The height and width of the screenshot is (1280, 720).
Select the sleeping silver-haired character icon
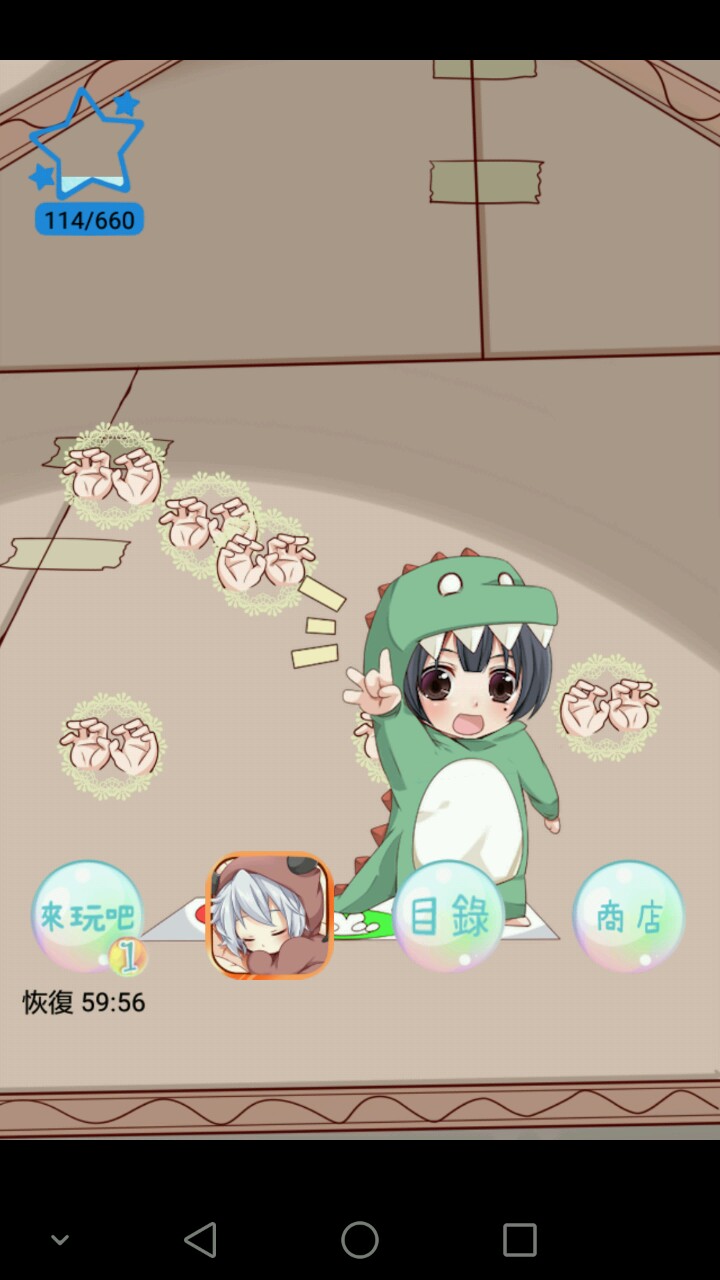269,915
